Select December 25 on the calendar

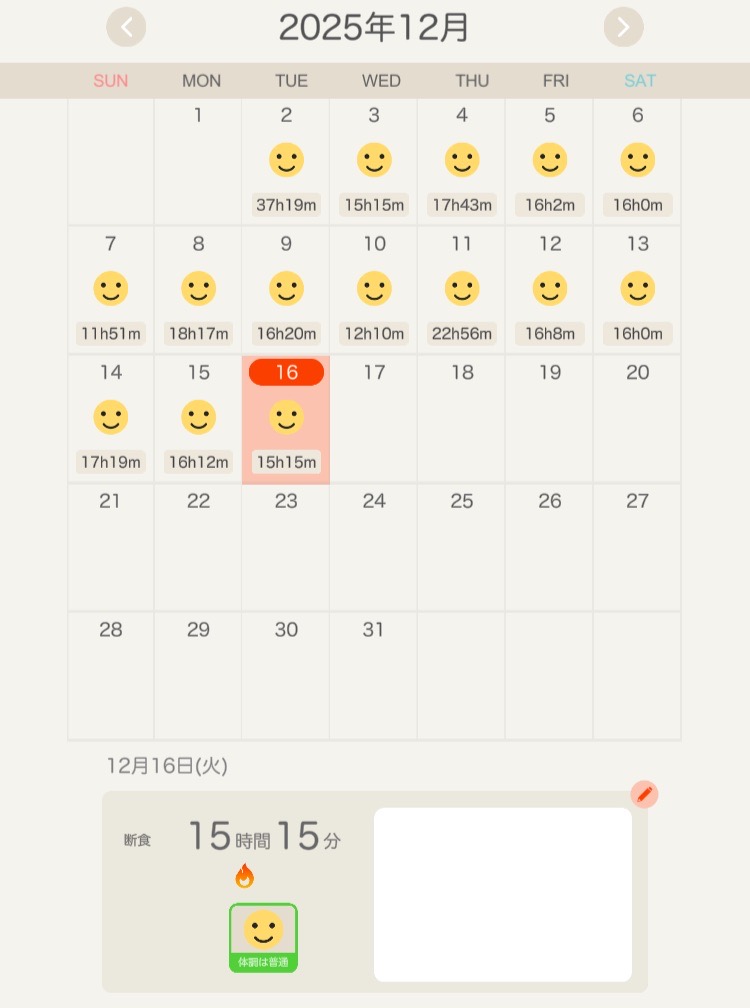tap(461, 546)
